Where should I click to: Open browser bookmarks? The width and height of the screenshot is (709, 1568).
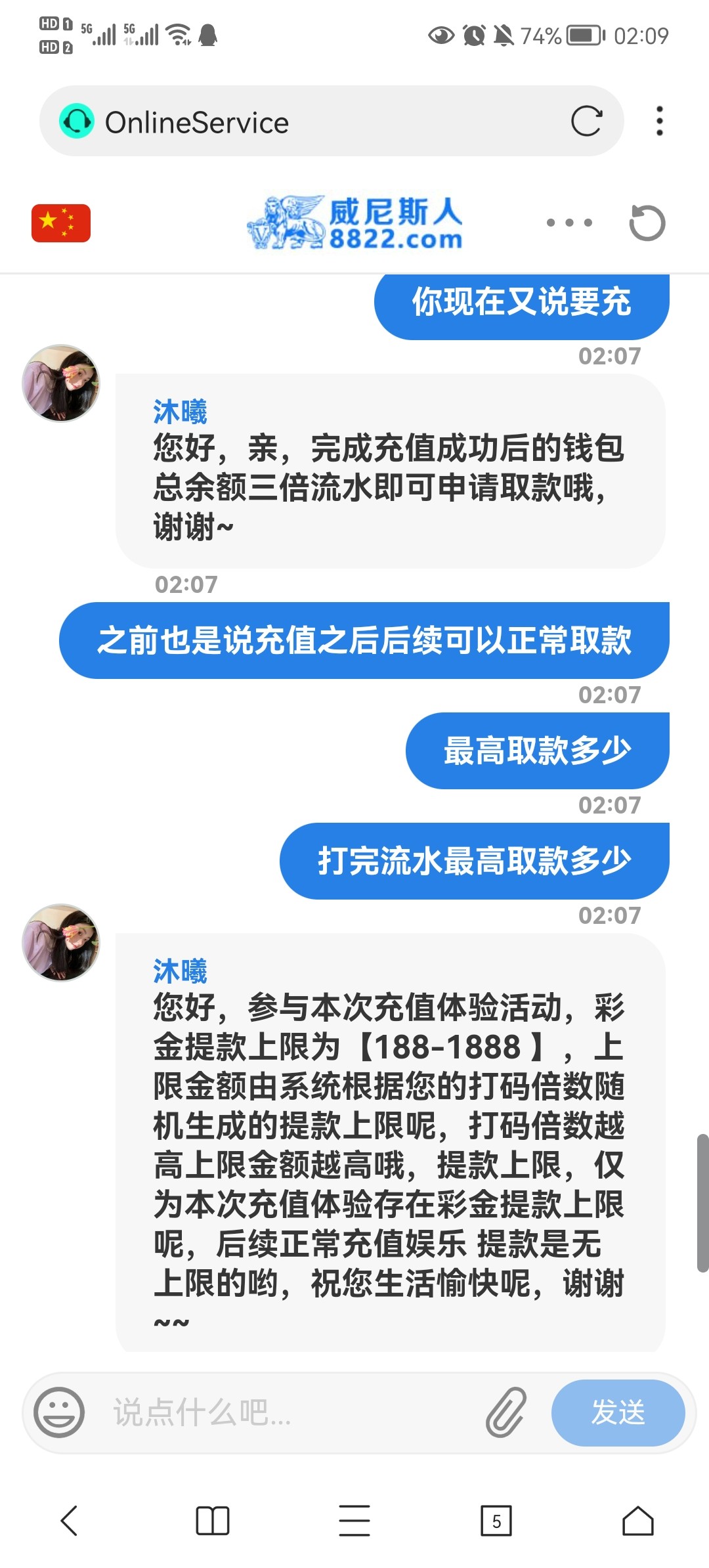pyautogui.click(x=213, y=1520)
